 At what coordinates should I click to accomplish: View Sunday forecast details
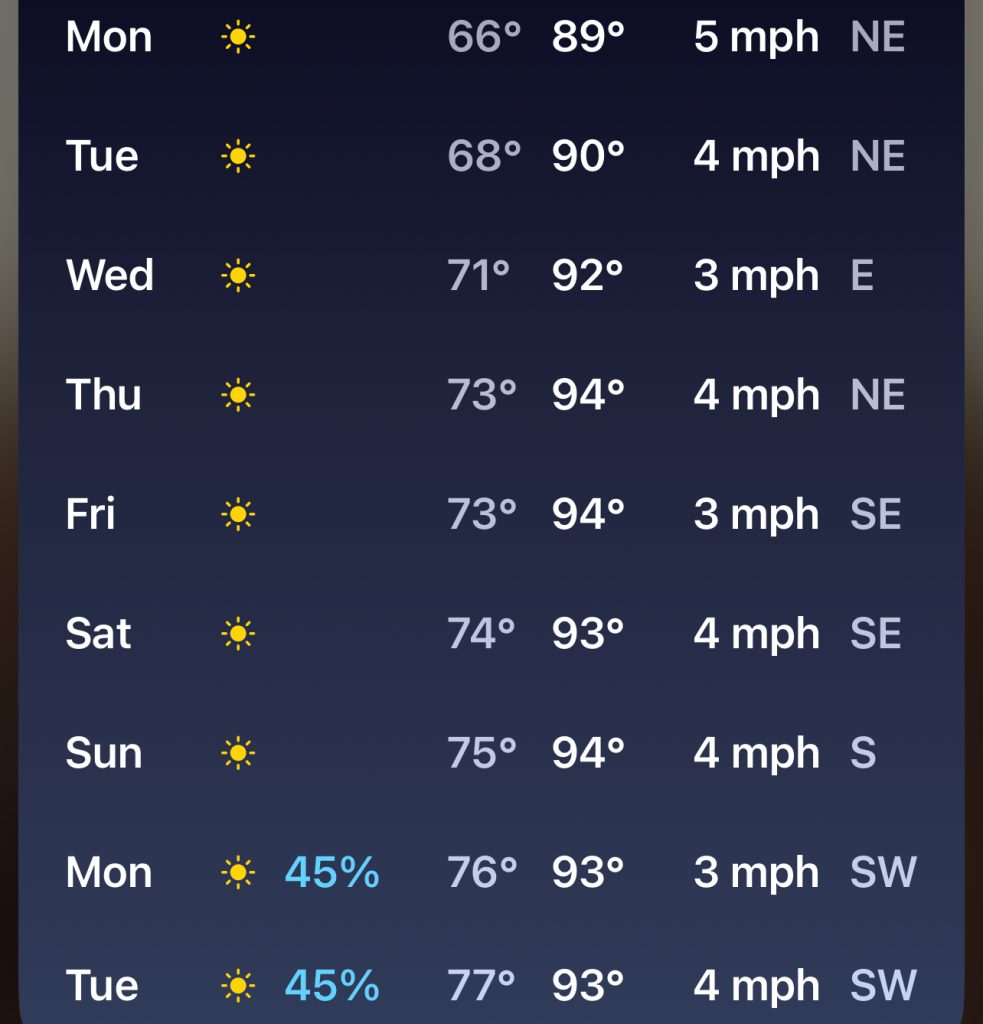point(490,753)
